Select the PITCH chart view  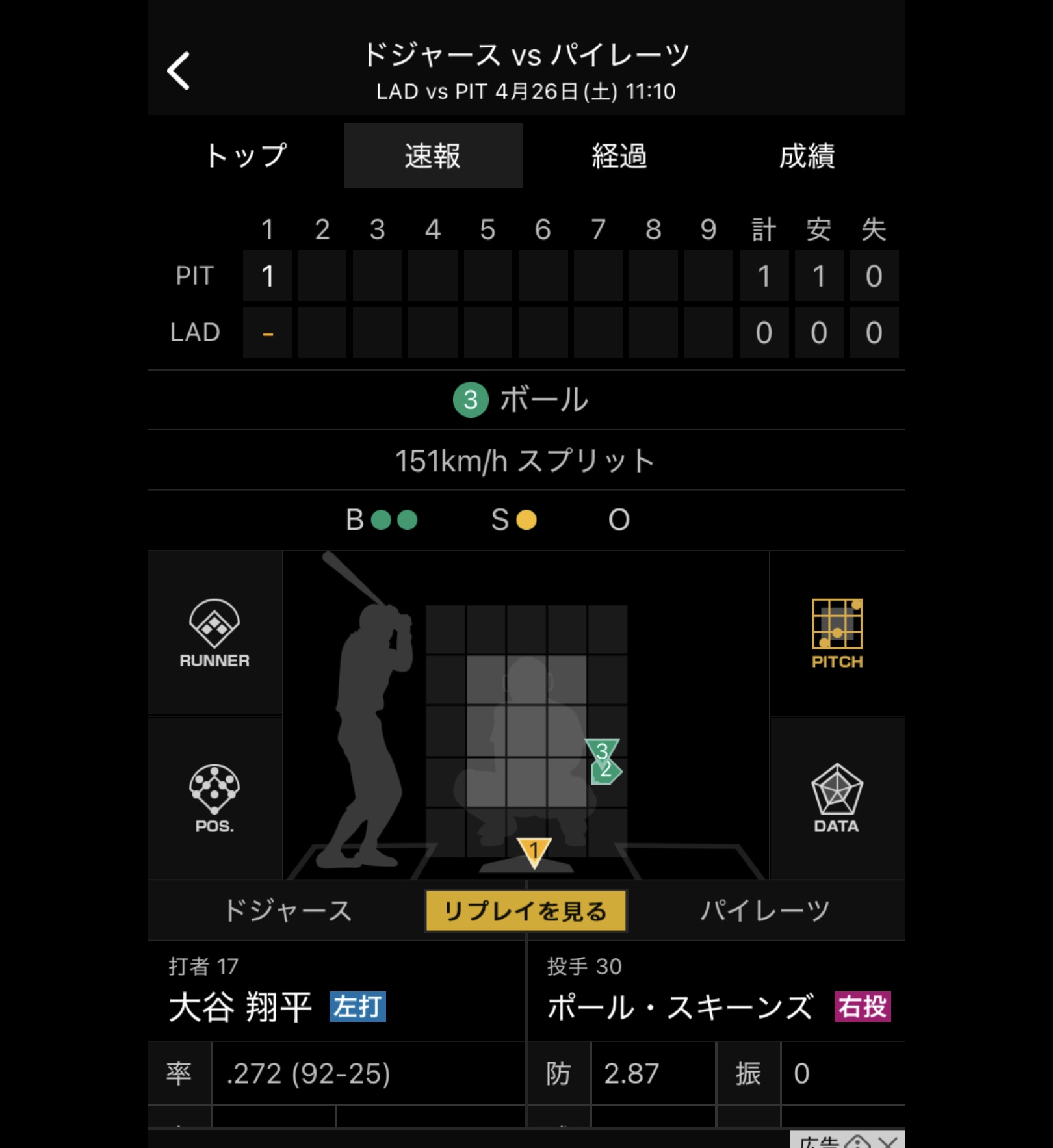tap(837, 633)
